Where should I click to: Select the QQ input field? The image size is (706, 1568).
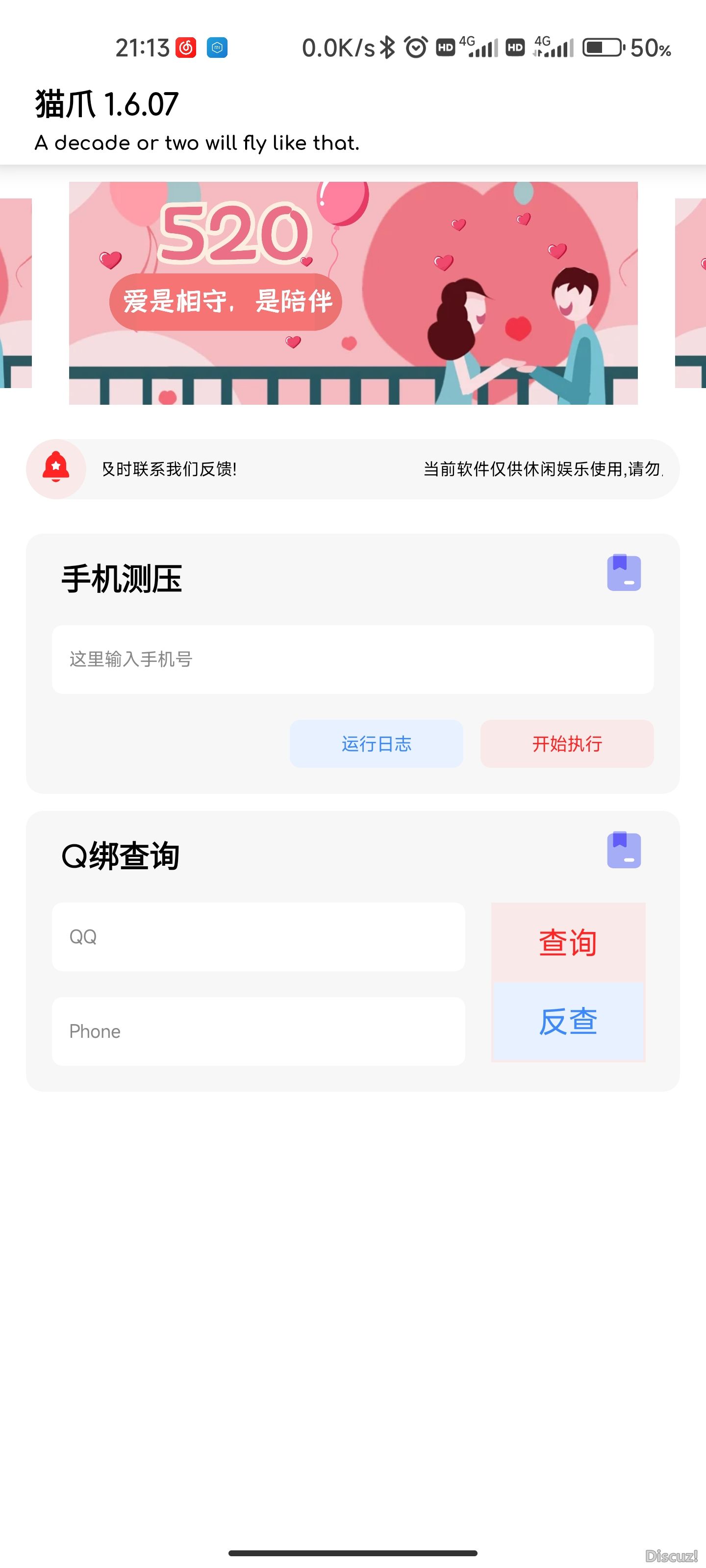(258, 937)
